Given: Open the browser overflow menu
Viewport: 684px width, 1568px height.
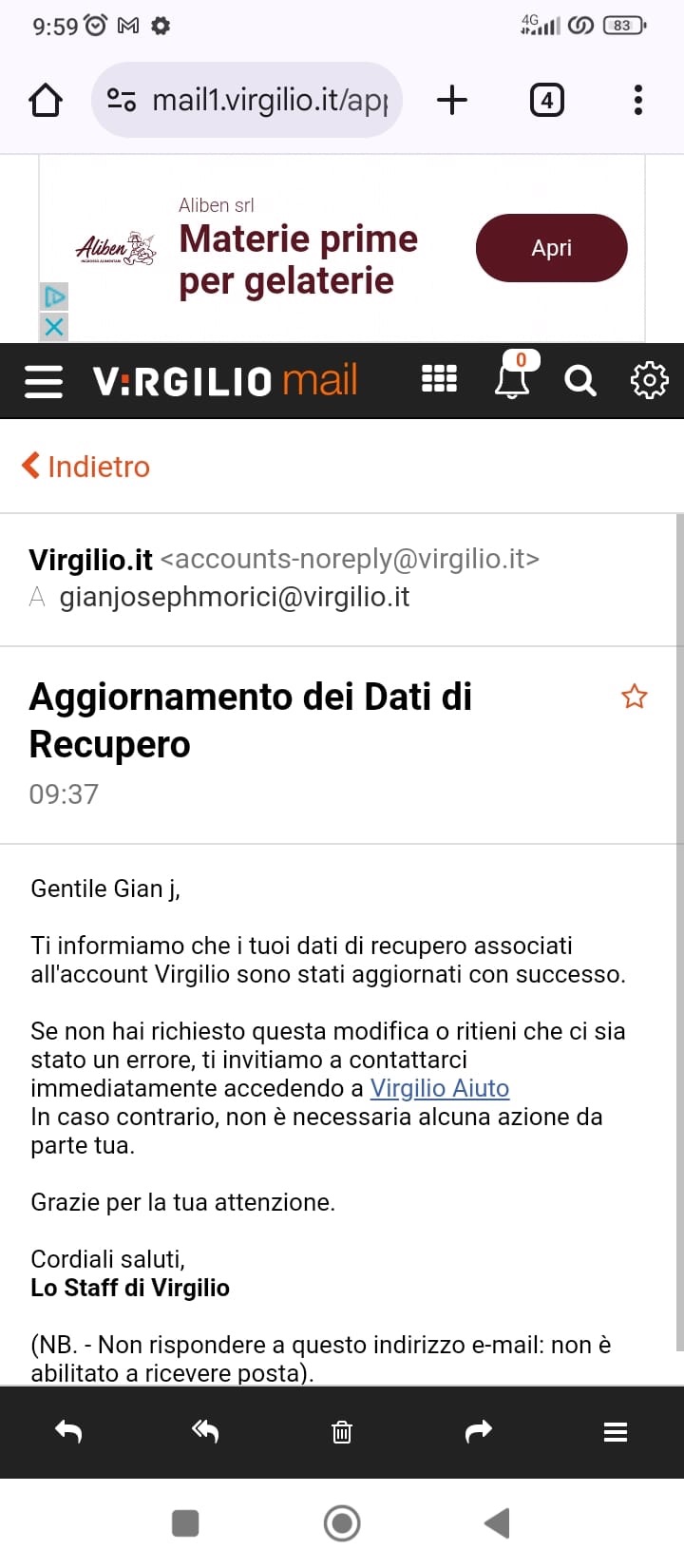Looking at the screenshot, I should [x=638, y=100].
